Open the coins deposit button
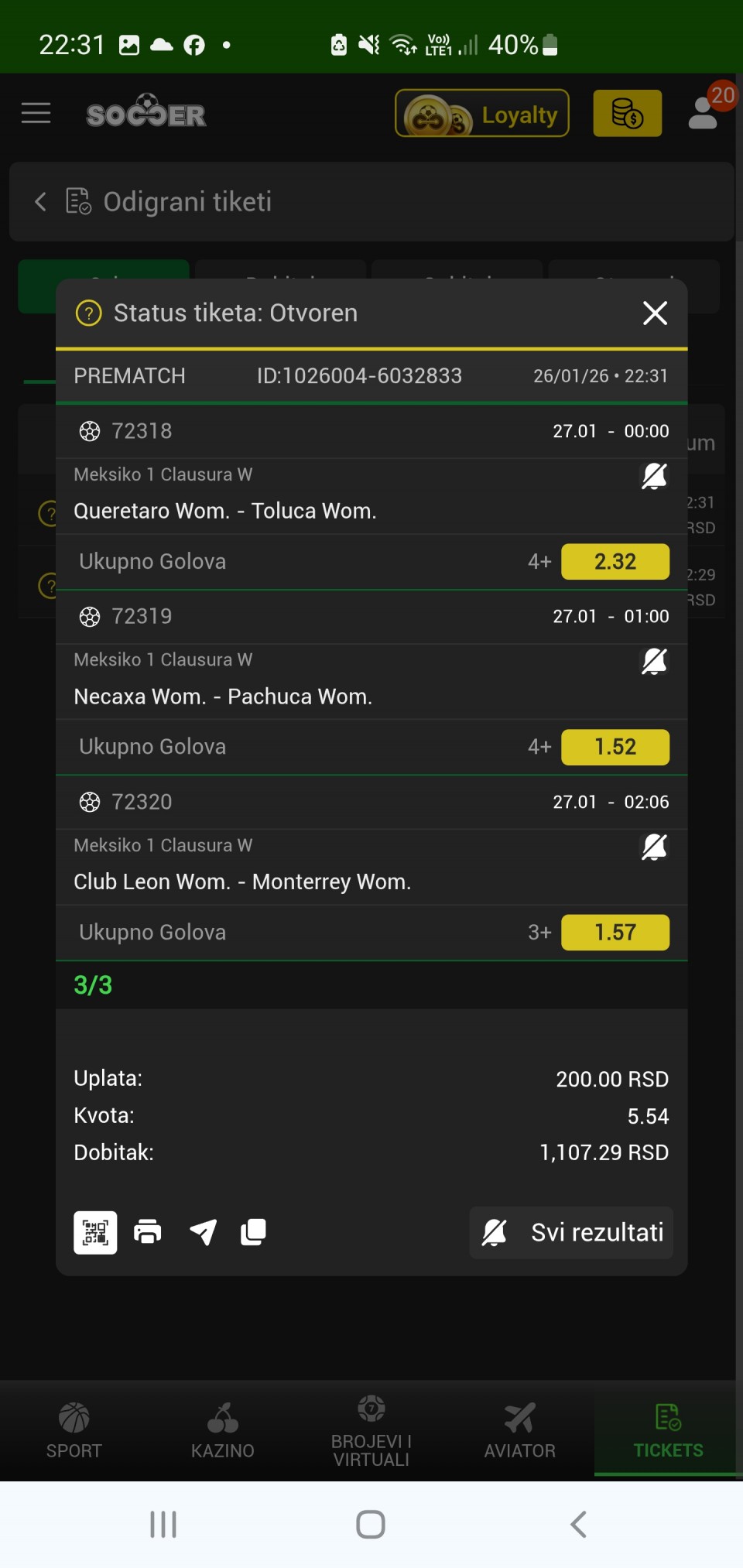Screen dimensions: 743x1568 [x=627, y=114]
